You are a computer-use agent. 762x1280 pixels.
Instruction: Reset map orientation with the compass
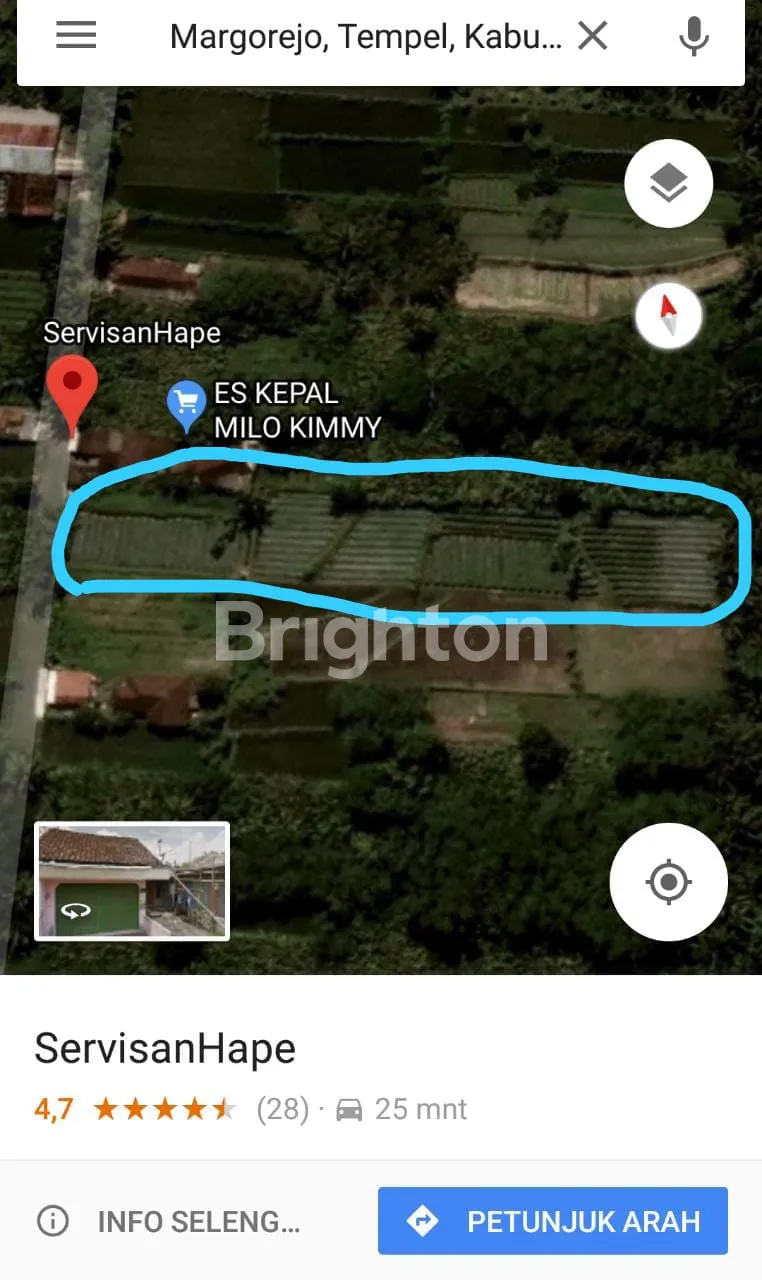668,315
